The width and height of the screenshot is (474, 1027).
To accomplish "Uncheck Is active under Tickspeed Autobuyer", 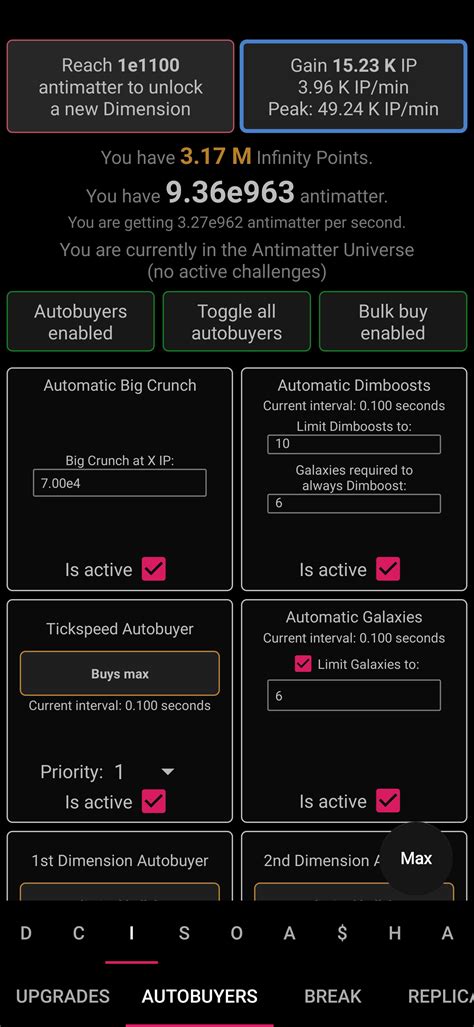I will (x=154, y=801).
